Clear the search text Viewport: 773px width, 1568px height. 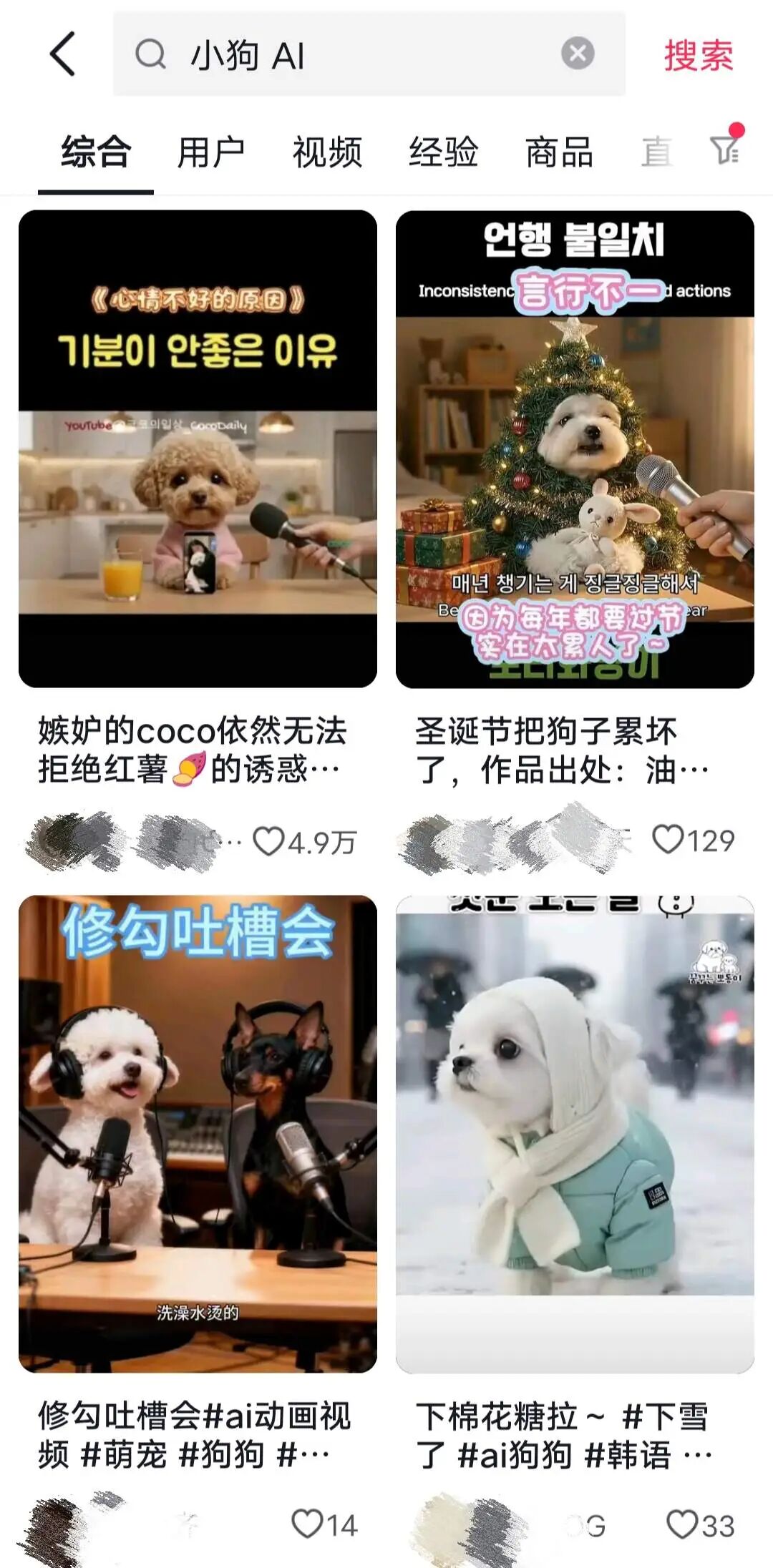(577, 54)
